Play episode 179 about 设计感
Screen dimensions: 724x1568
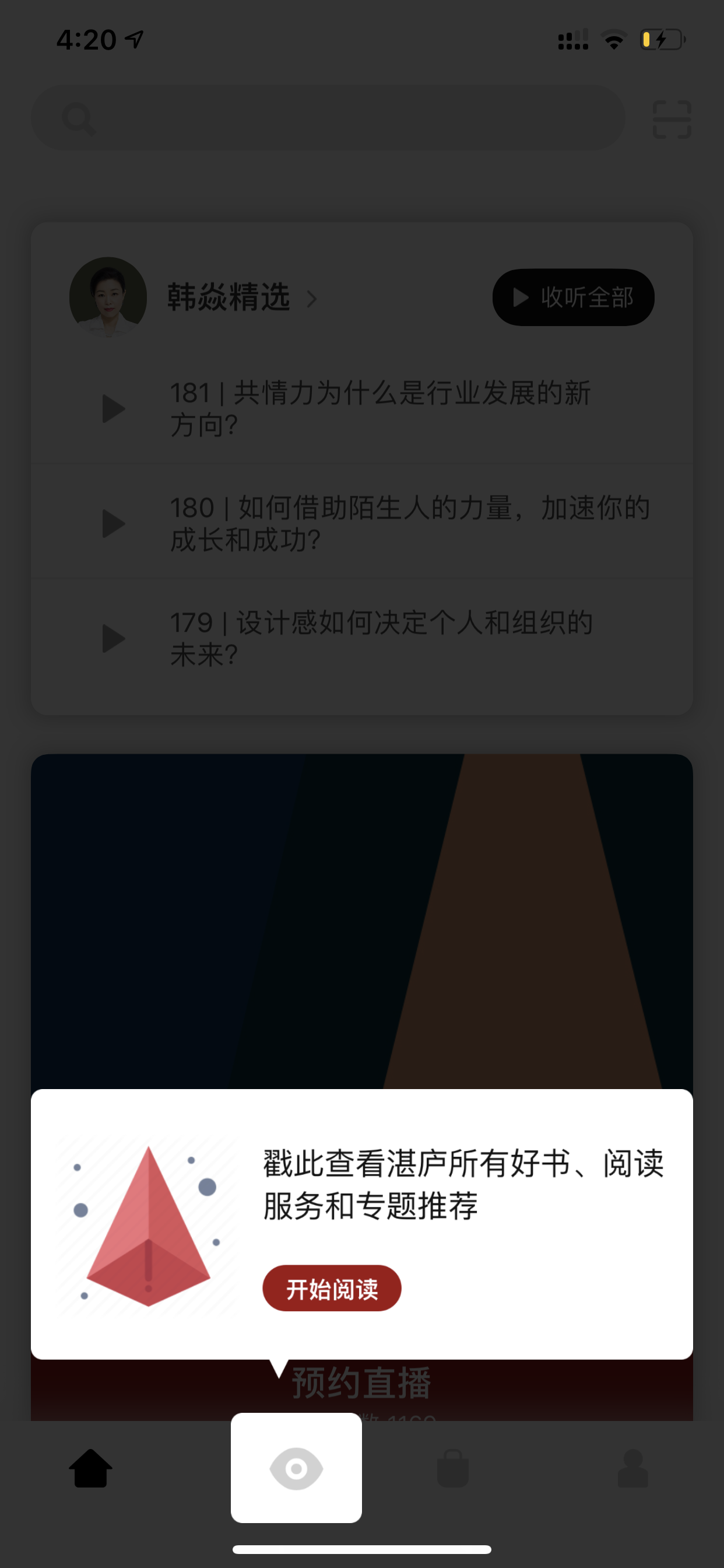362,638
